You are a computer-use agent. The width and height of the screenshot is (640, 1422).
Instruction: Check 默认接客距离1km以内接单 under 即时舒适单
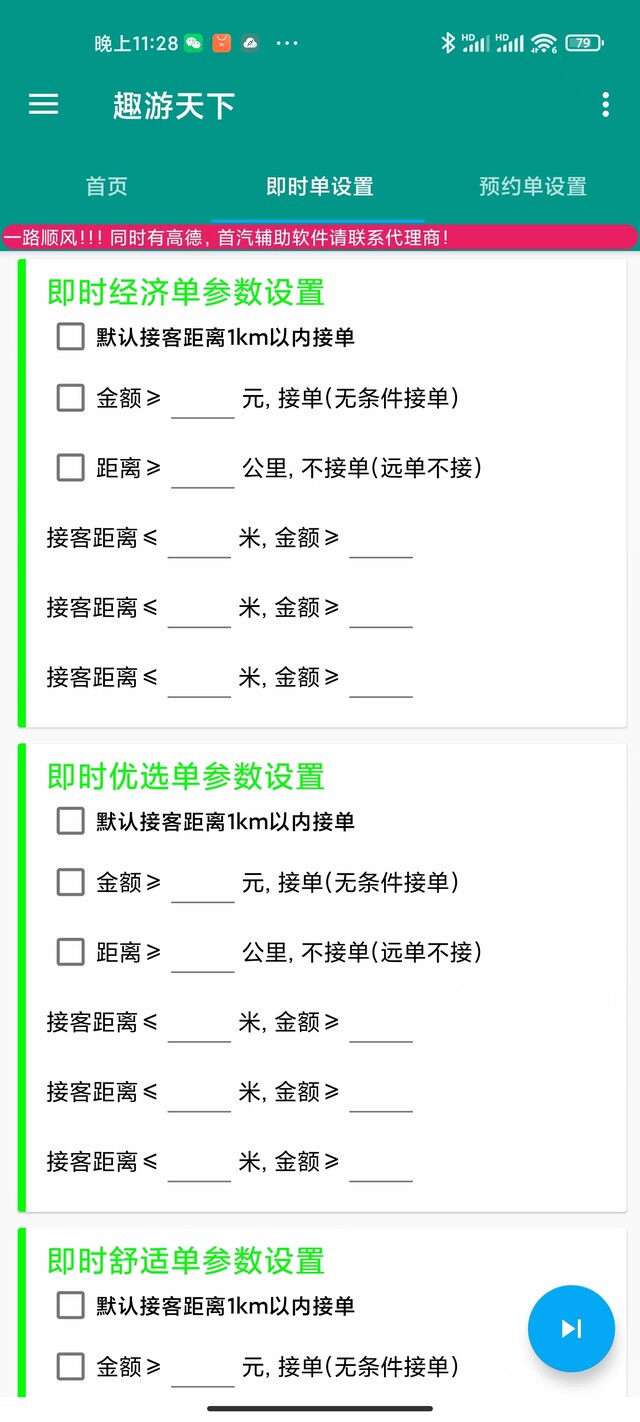coord(70,1305)
